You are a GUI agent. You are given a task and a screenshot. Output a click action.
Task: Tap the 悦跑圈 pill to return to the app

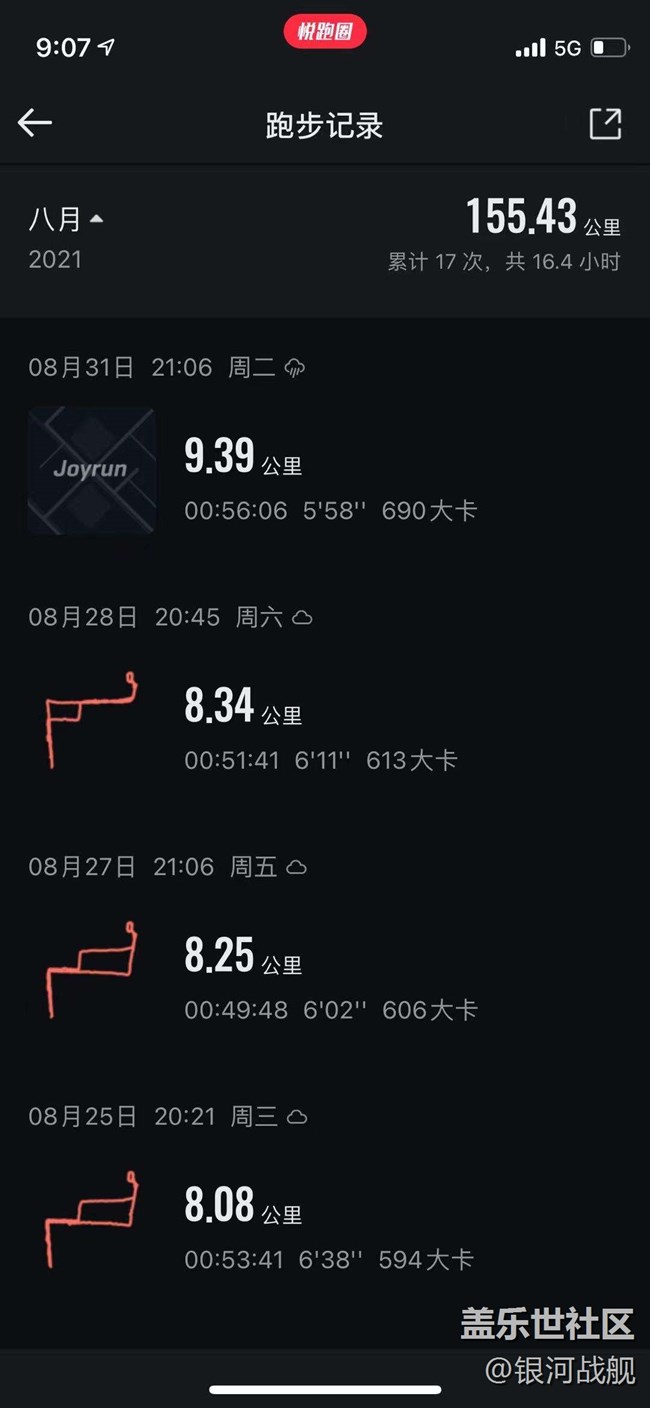(325, 32)
